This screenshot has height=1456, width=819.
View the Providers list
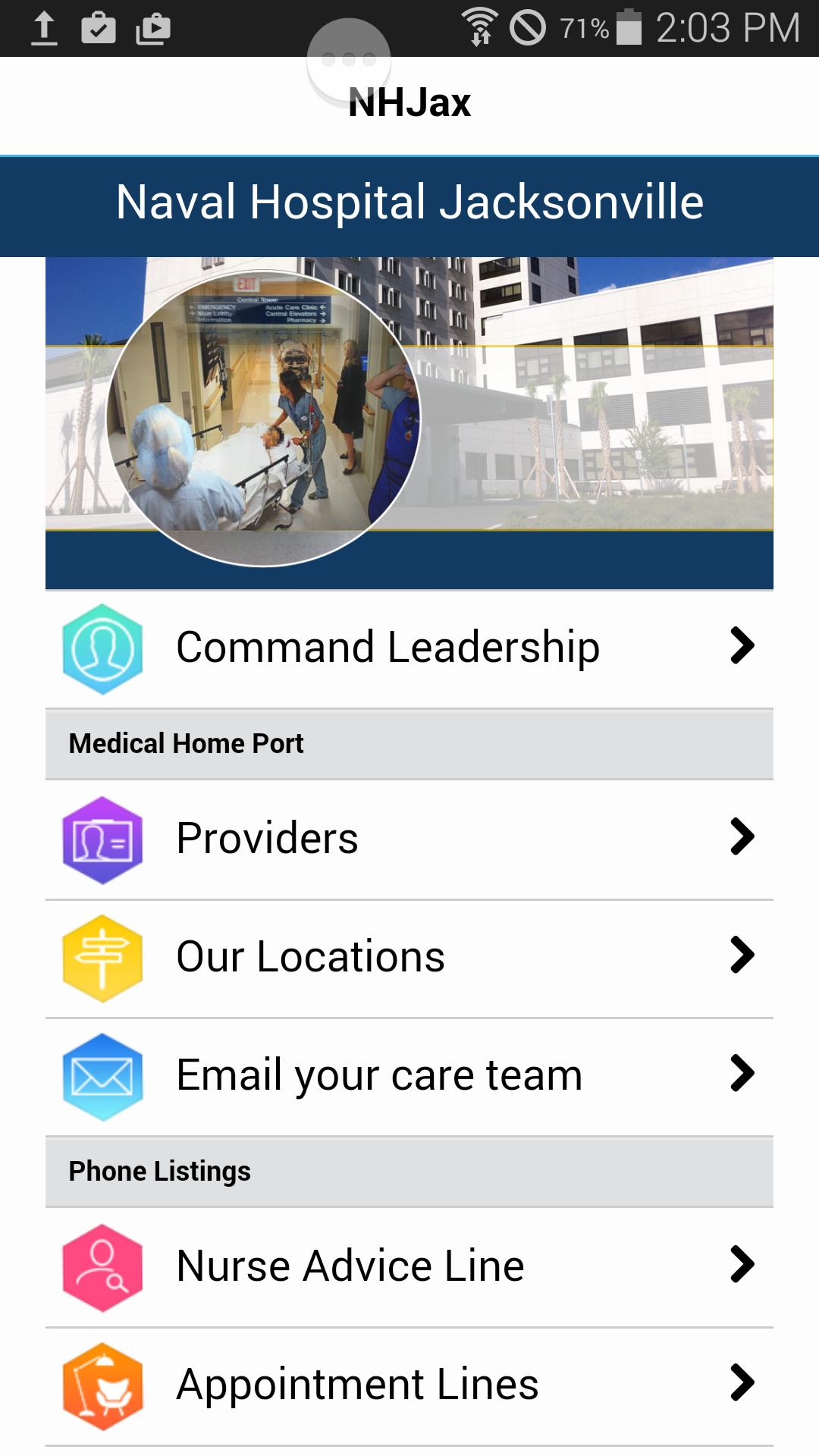(409, 839)
